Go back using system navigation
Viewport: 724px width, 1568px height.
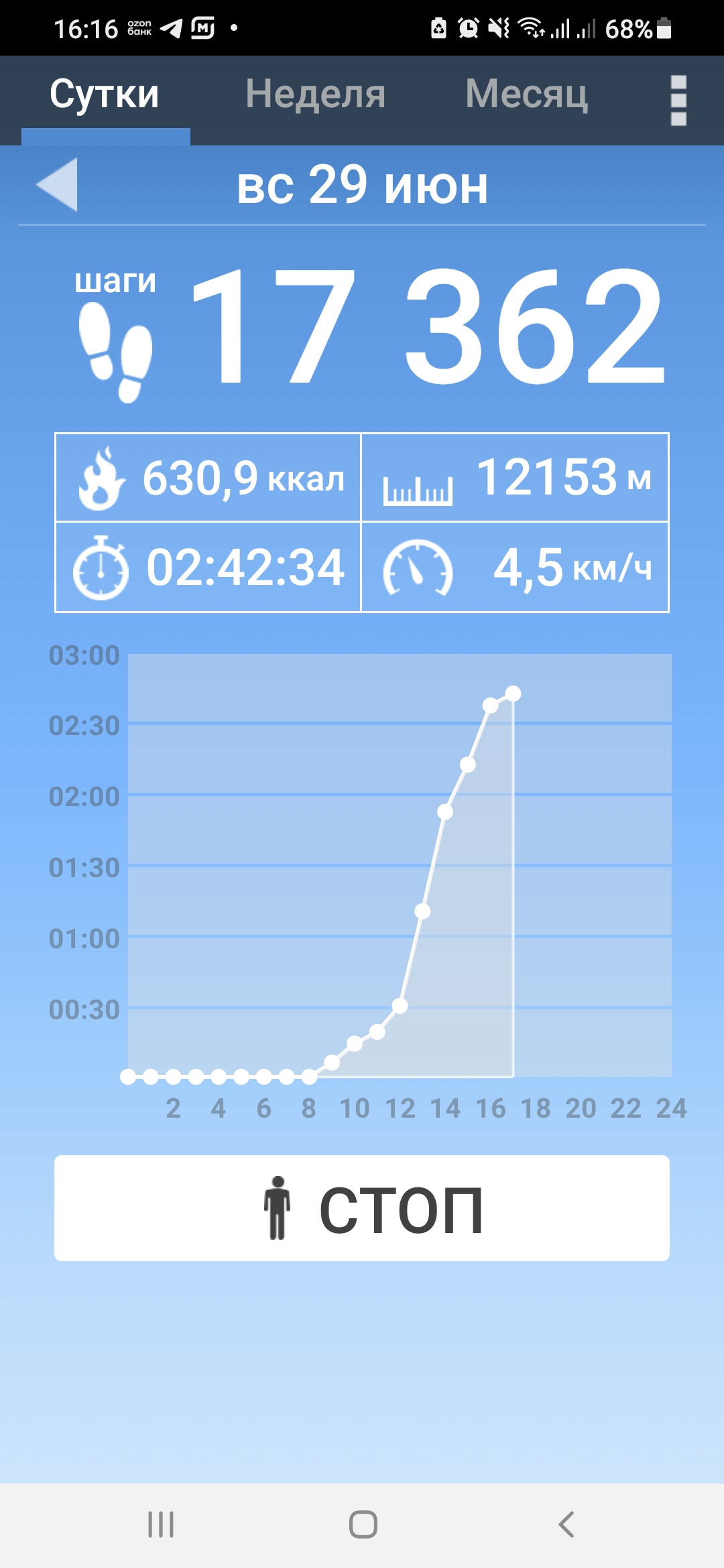pyautogui.click(x=566, y=1524)
